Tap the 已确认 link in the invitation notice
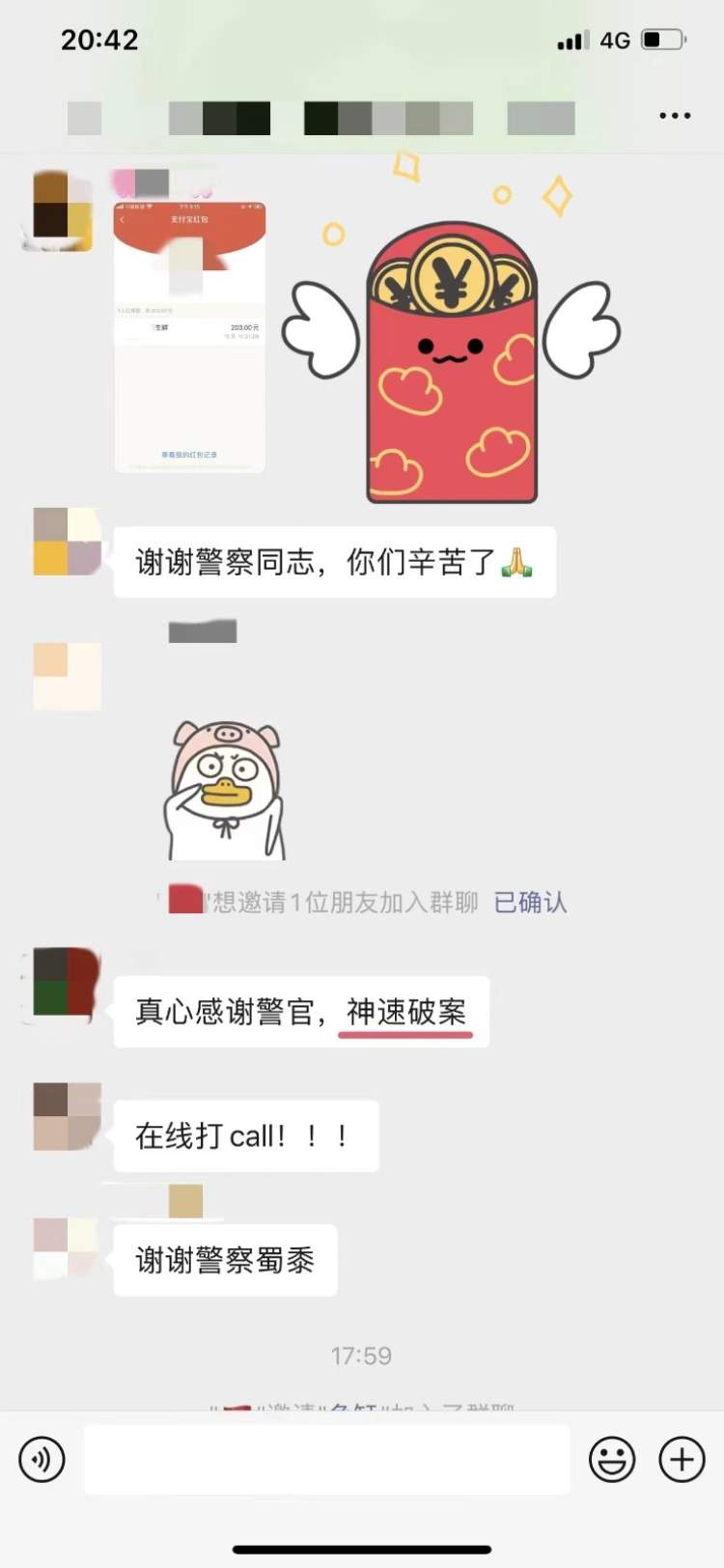 coord(530,902)
